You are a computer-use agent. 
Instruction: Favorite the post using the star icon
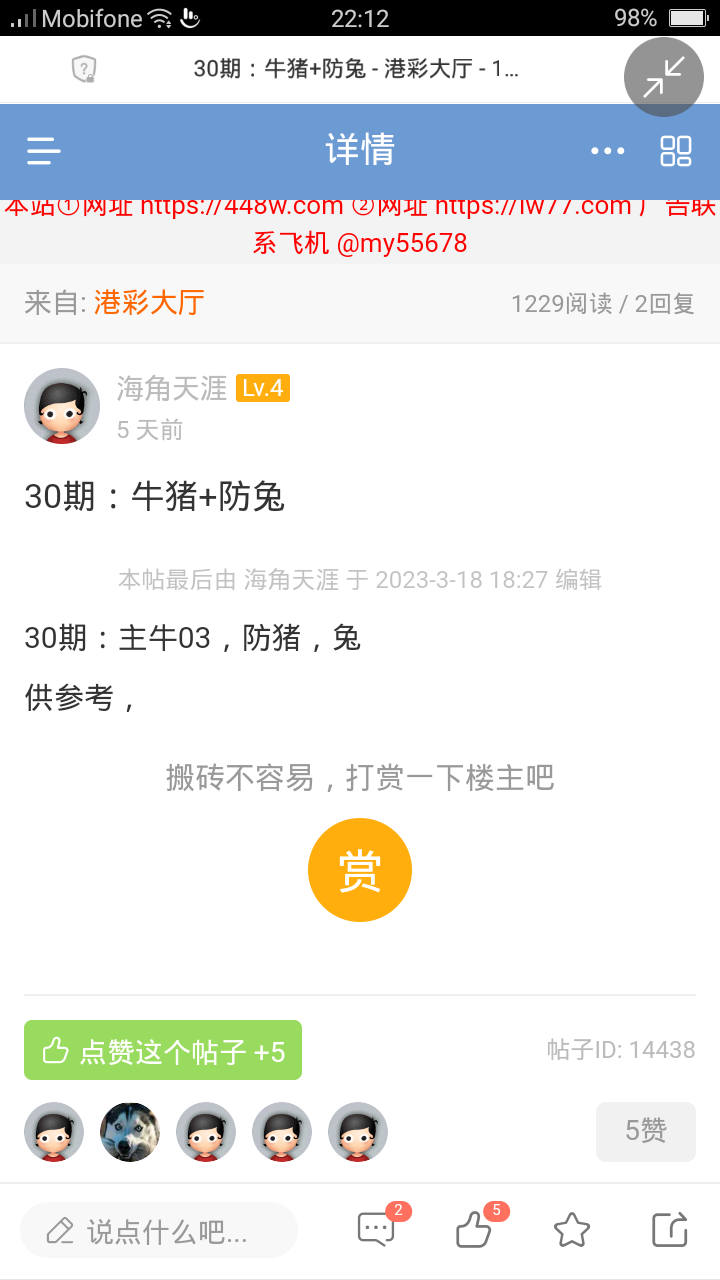571,1231
